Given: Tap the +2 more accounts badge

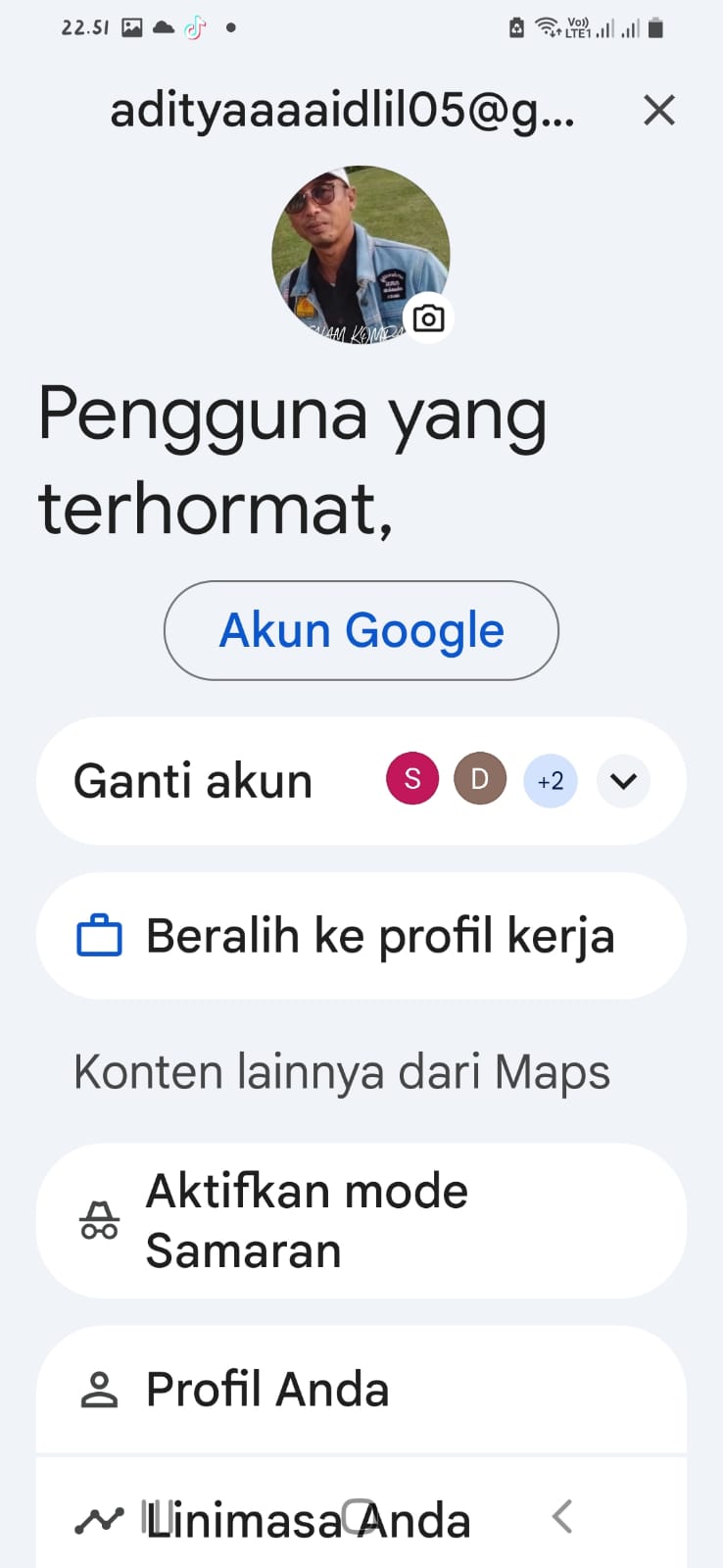Looking at the screenshot, I should click(x=551, y=781).
